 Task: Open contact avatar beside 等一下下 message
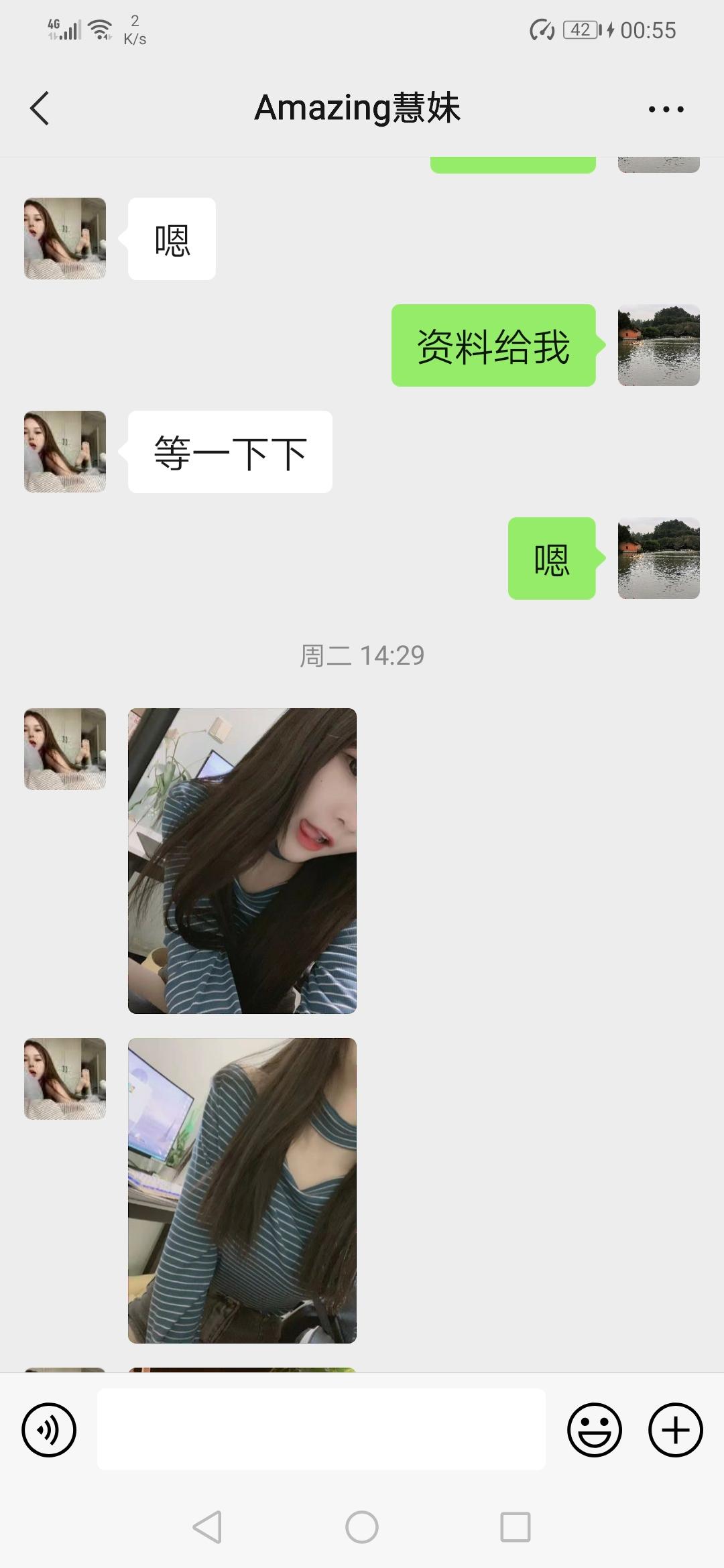coord(65,452)
